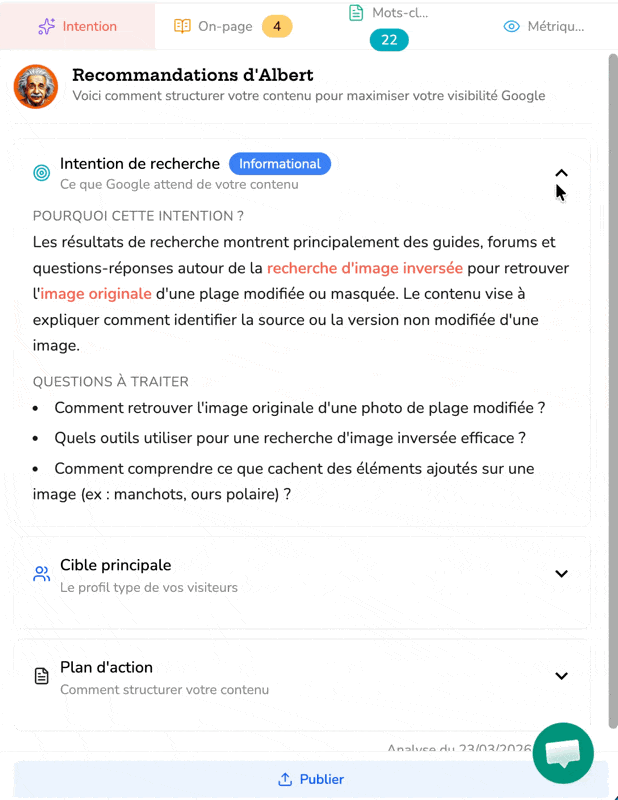Open the Métriques tab
Screen dimensions: 618x800
click(543, 26)
